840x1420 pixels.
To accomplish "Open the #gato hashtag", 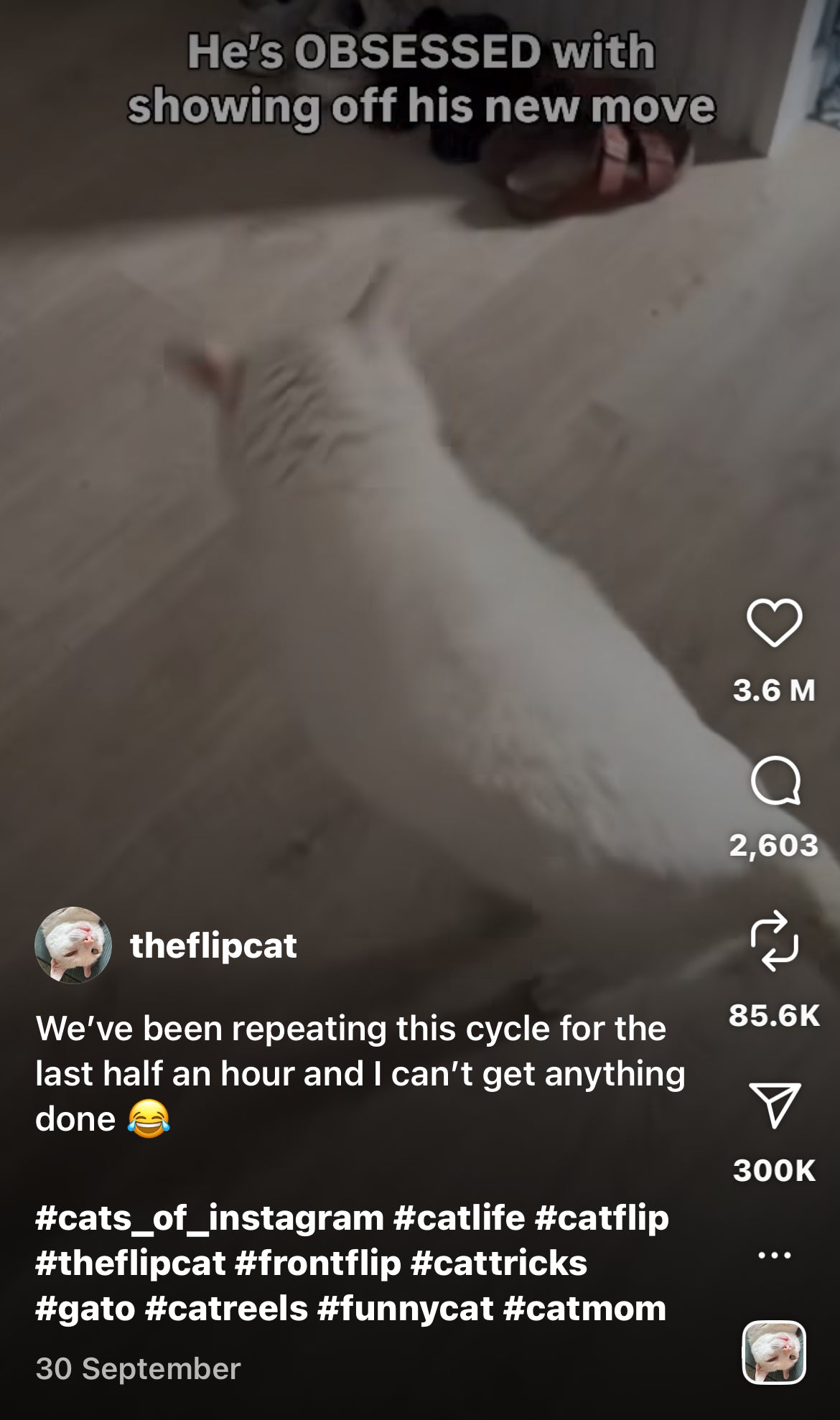I will click(x=85, y=1309).
